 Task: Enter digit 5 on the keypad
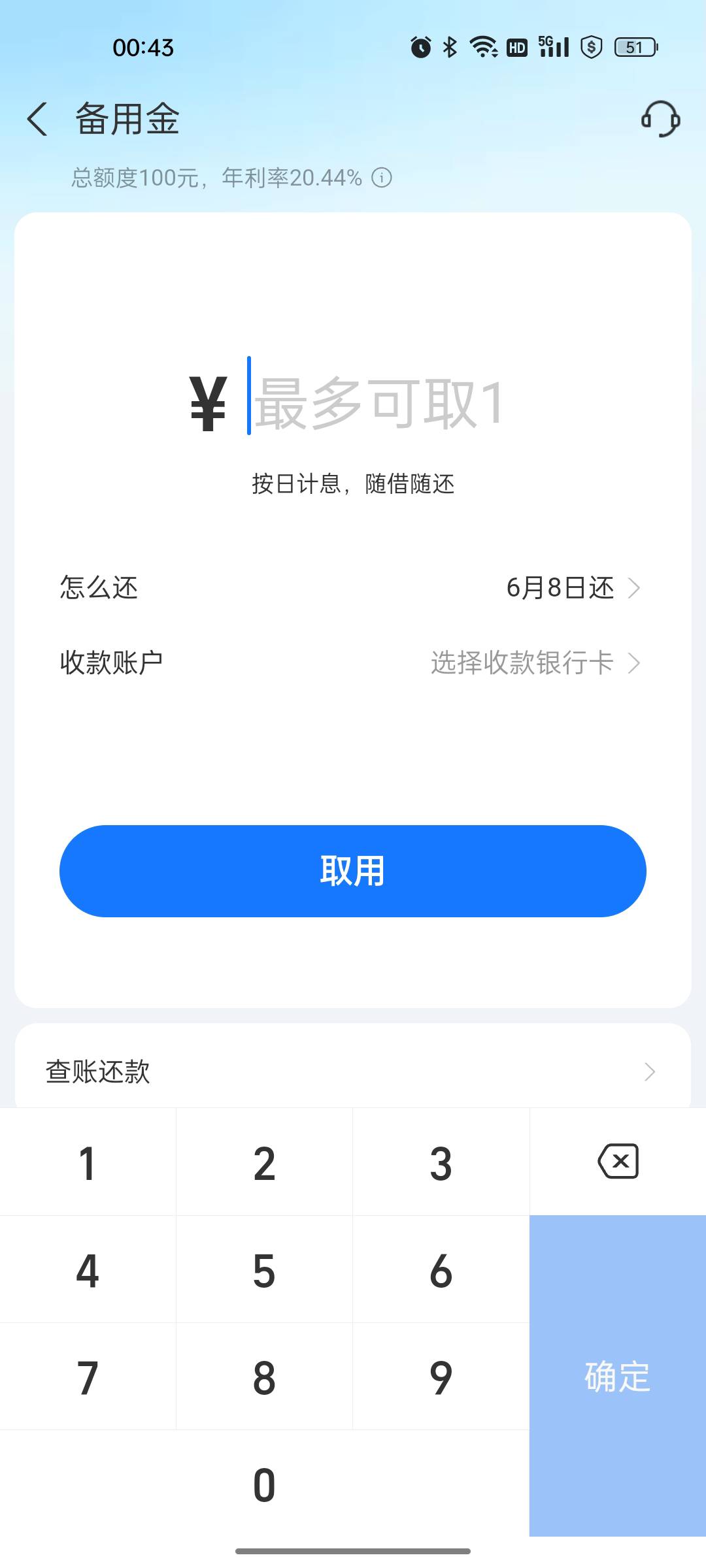(264, 1269)
